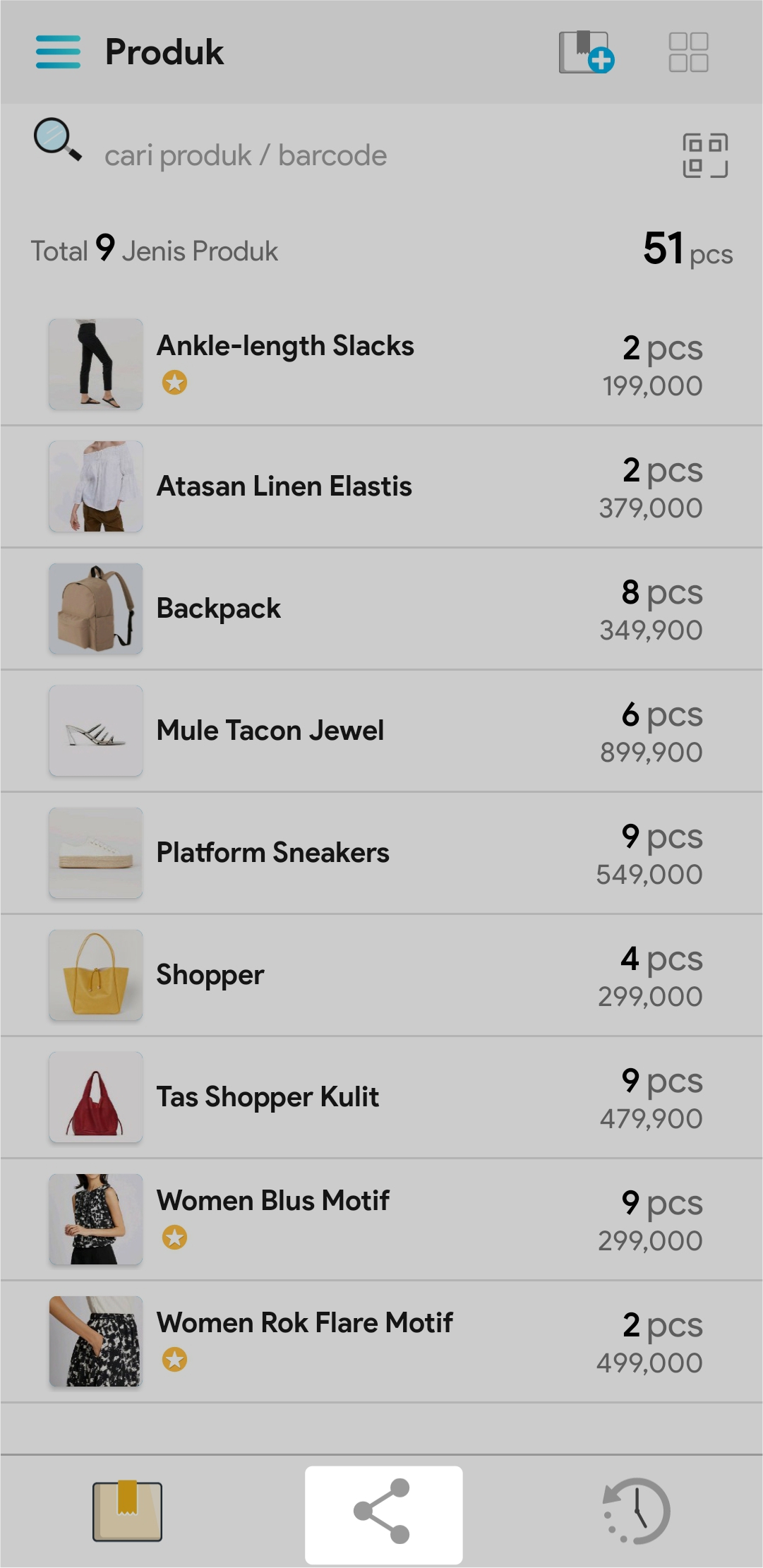This screenshot has height=1568, width=763.
Task: Open the hamburger drawer menu
Action: 58,52
